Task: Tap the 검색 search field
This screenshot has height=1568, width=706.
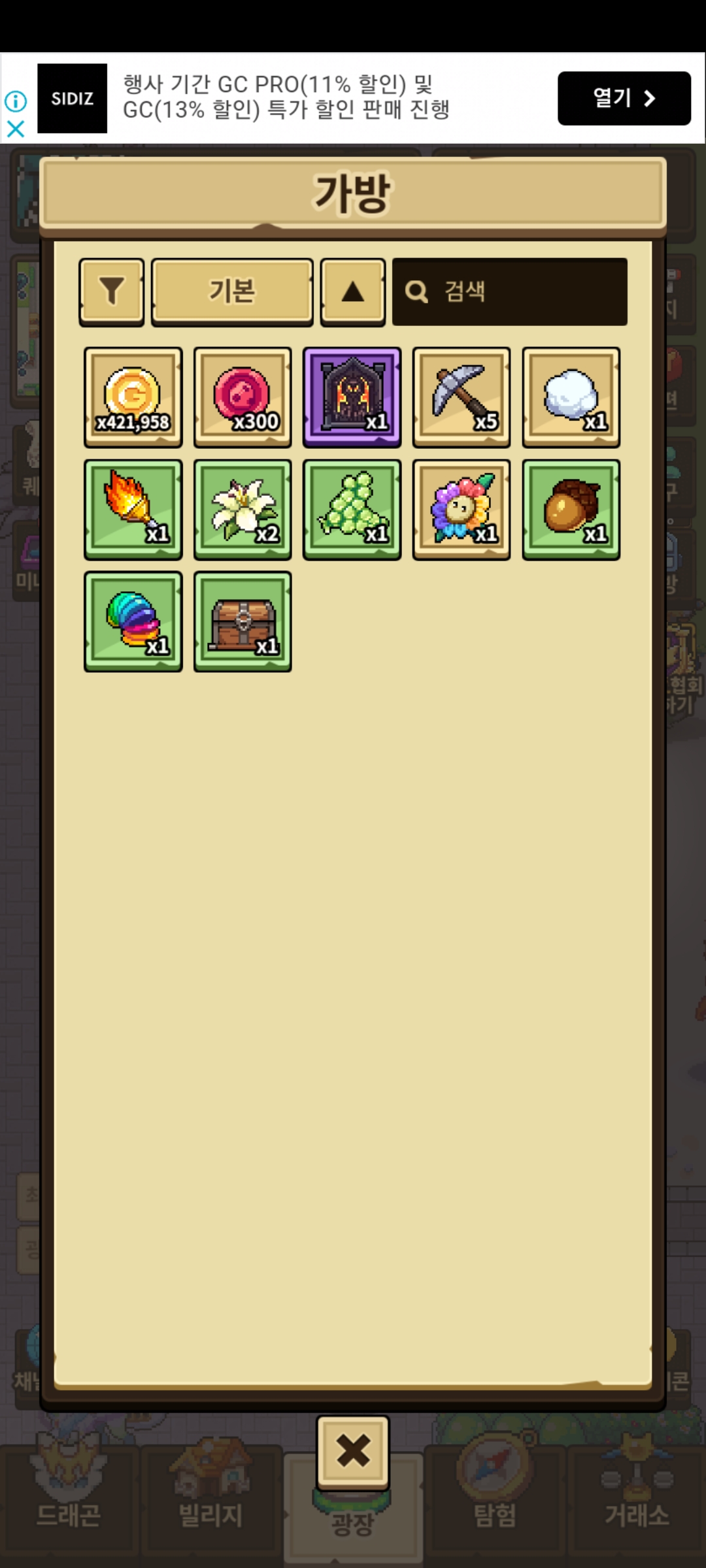Action: coord(510,291)
